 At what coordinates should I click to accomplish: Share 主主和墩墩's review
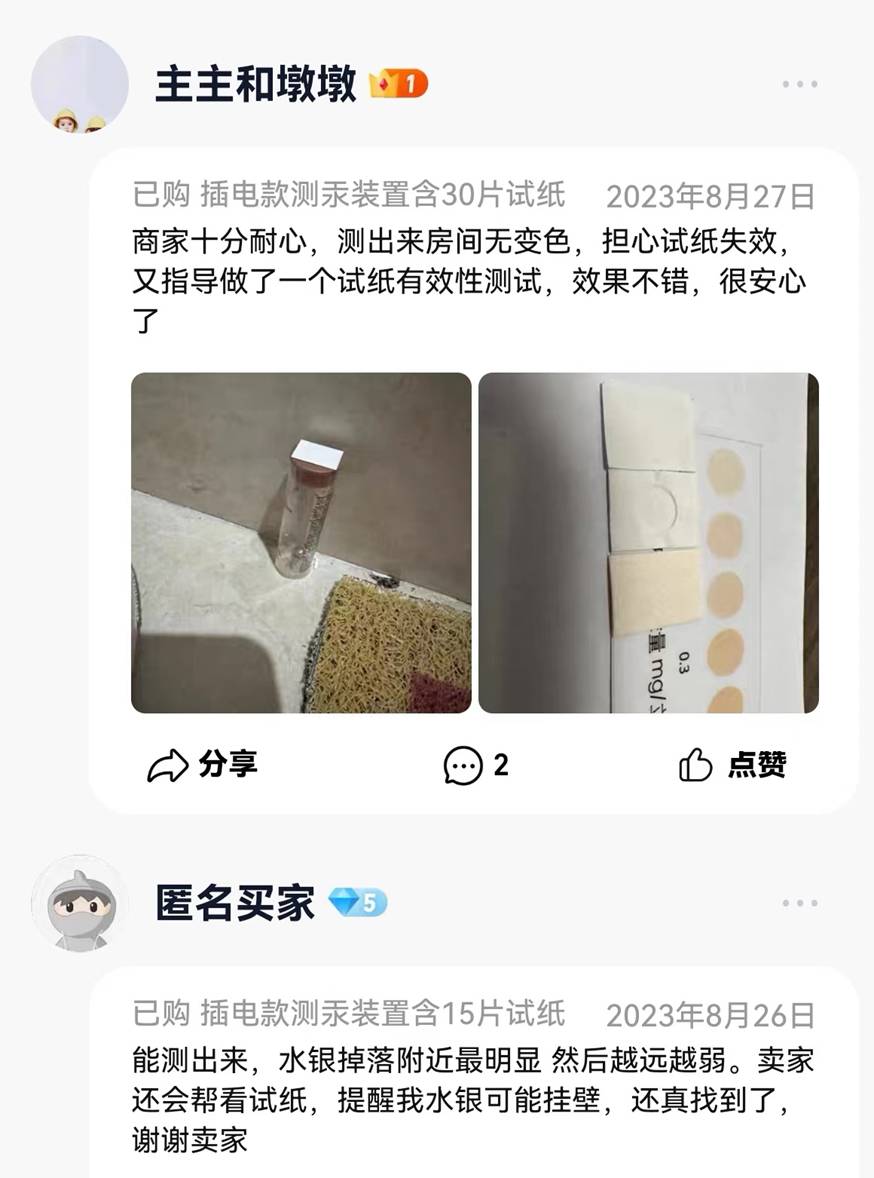click(203, 765)
